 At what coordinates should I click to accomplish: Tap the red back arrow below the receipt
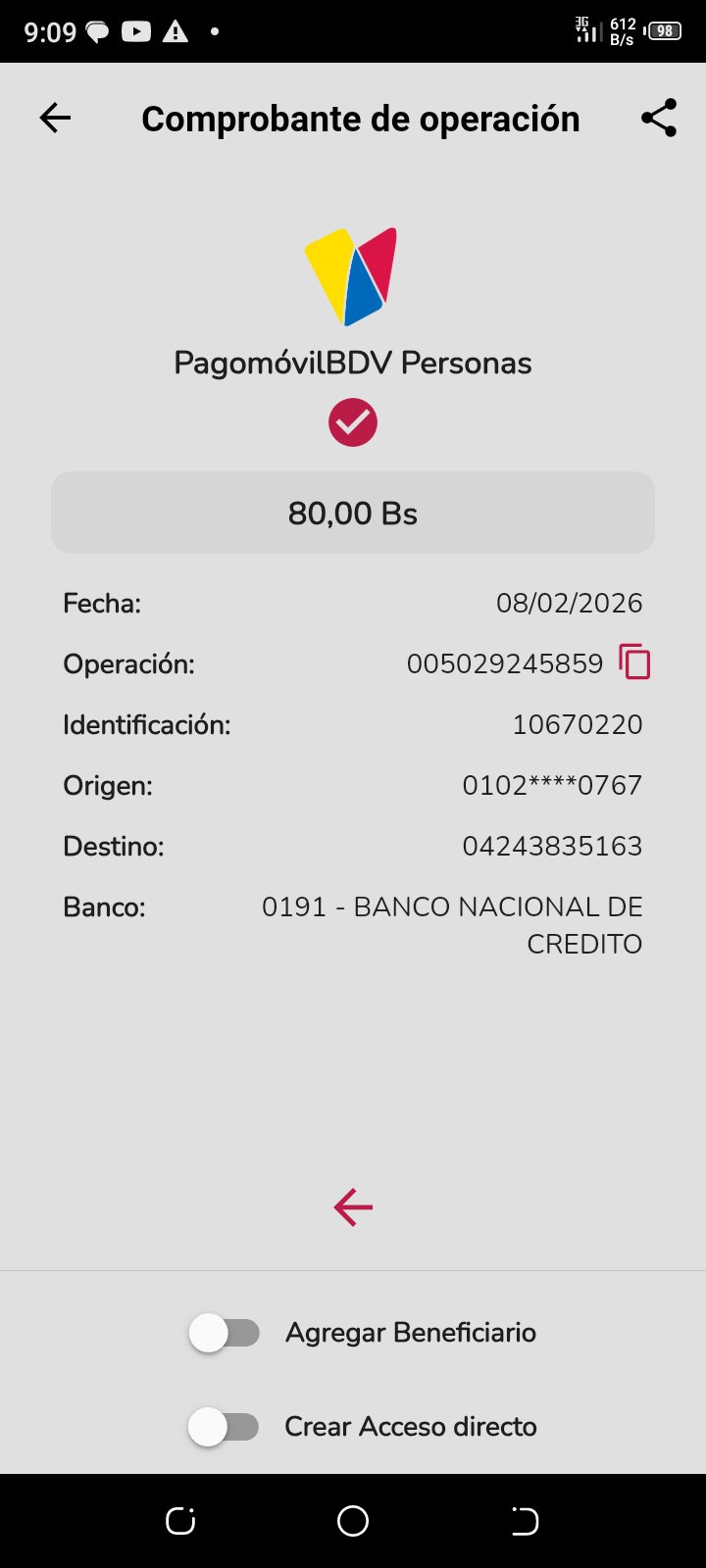tap(353, 1207)
